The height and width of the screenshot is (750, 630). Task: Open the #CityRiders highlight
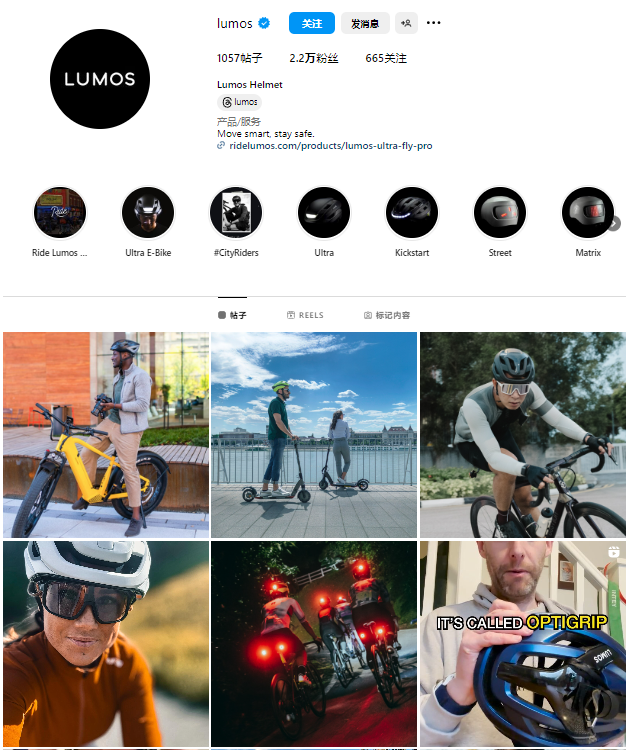click(x=236, y=212)
